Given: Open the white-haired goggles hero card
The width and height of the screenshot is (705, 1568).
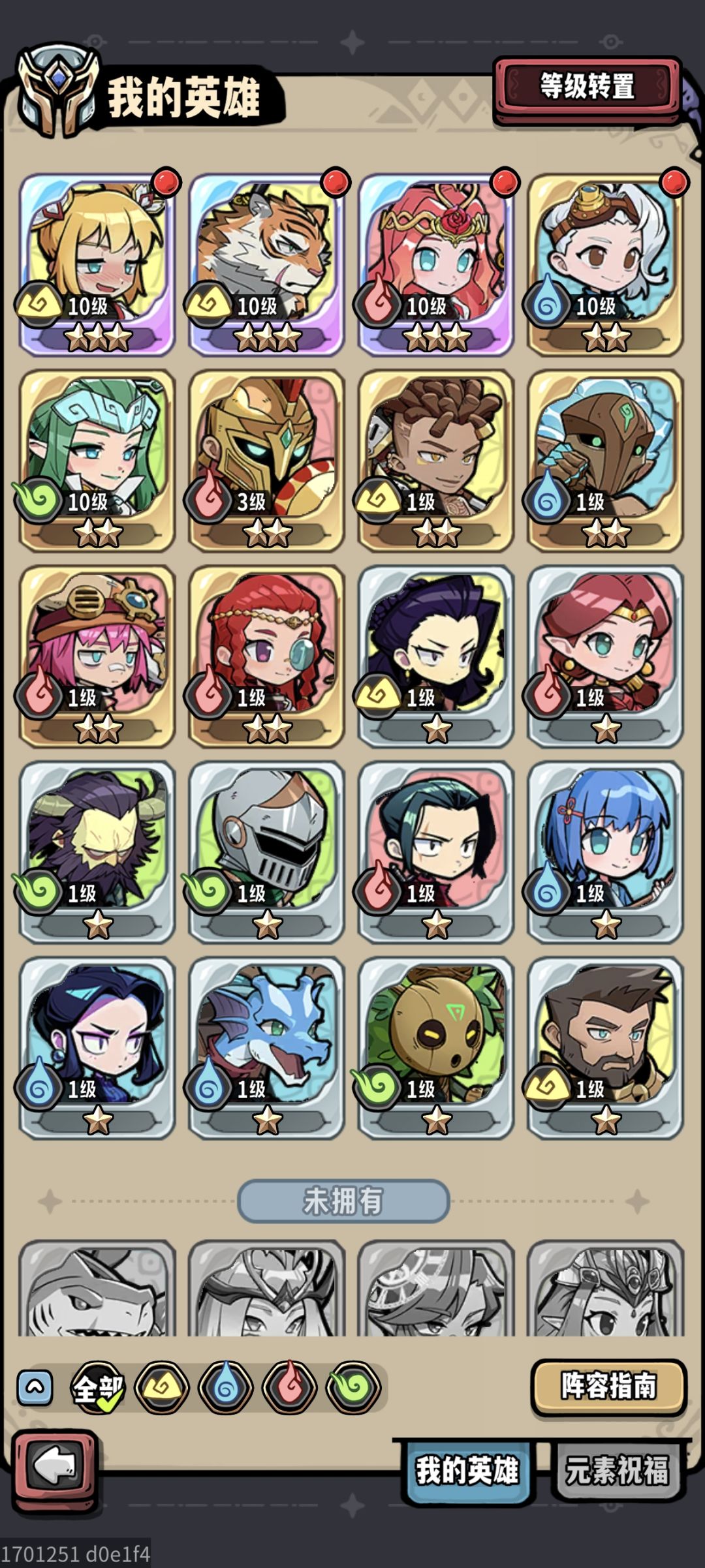Looking at the screenshot, I should click(x=605, y=264).
